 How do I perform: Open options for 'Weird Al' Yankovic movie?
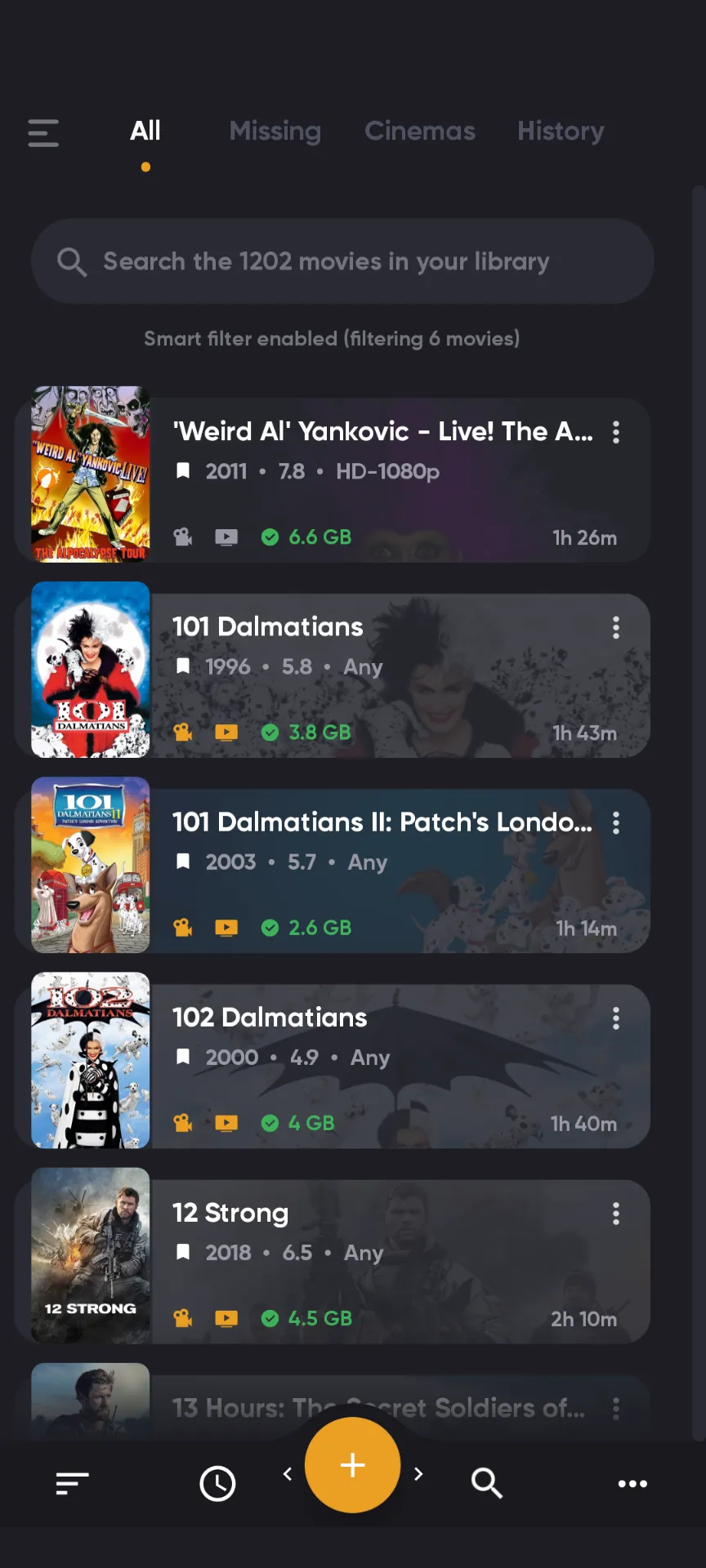[616, 432]
